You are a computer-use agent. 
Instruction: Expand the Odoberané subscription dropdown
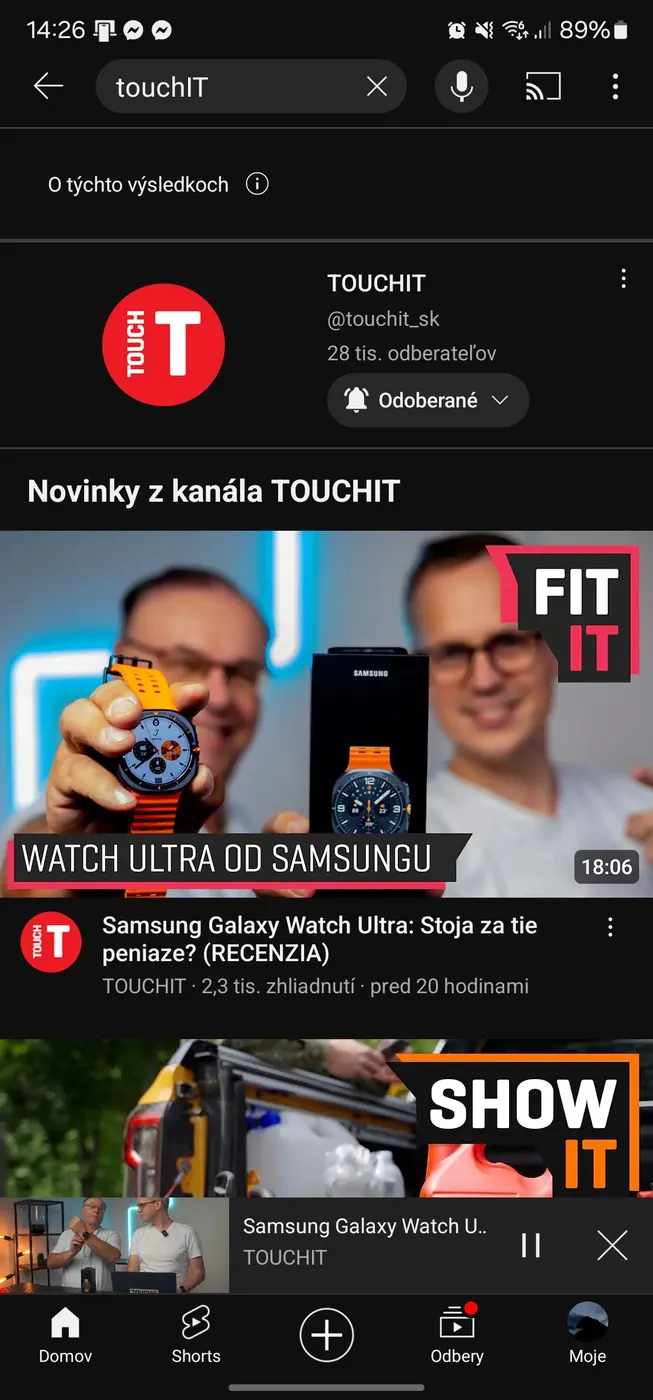click(428, 400)
